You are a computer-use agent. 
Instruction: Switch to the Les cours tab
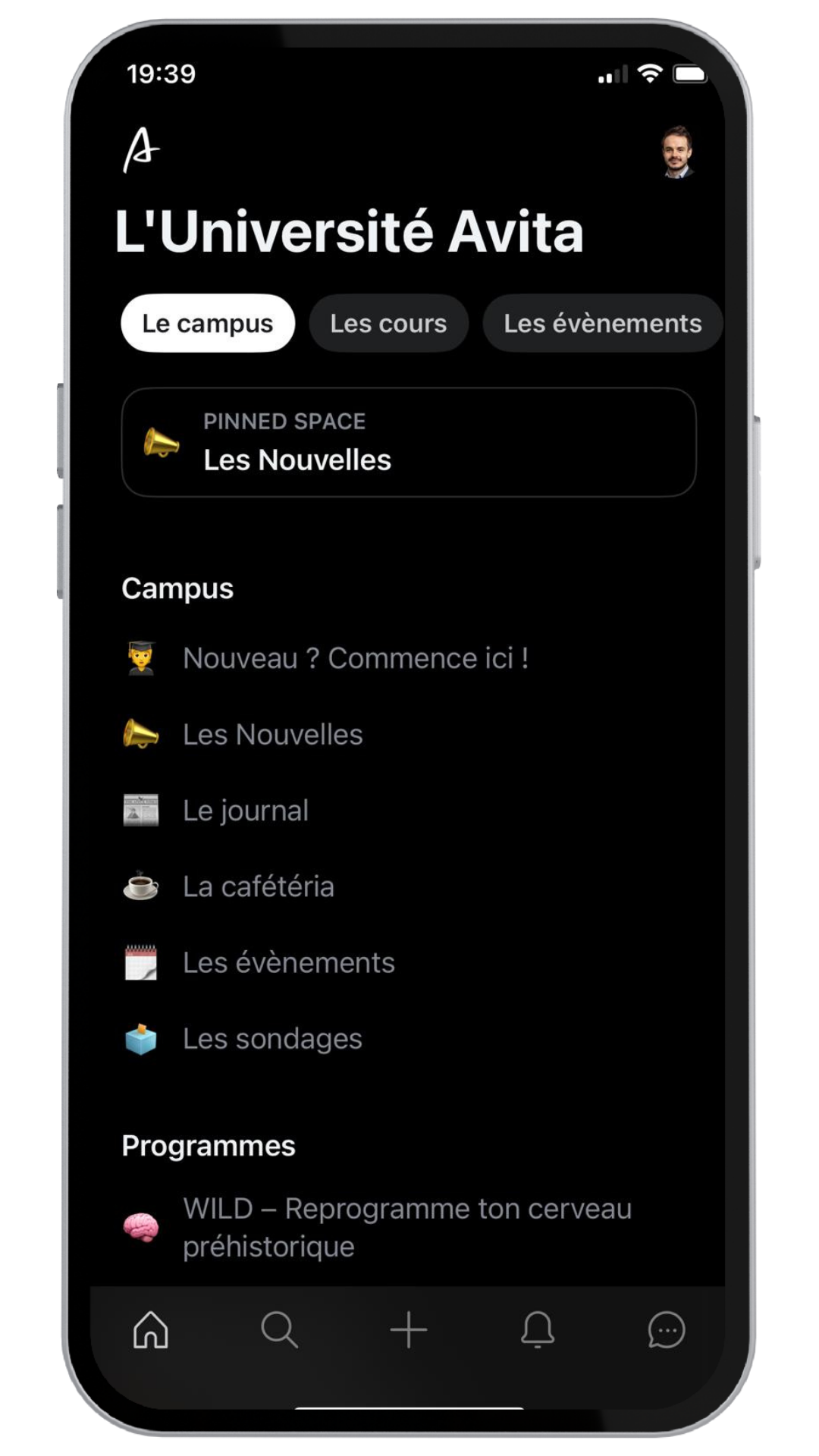click(388, 324)
